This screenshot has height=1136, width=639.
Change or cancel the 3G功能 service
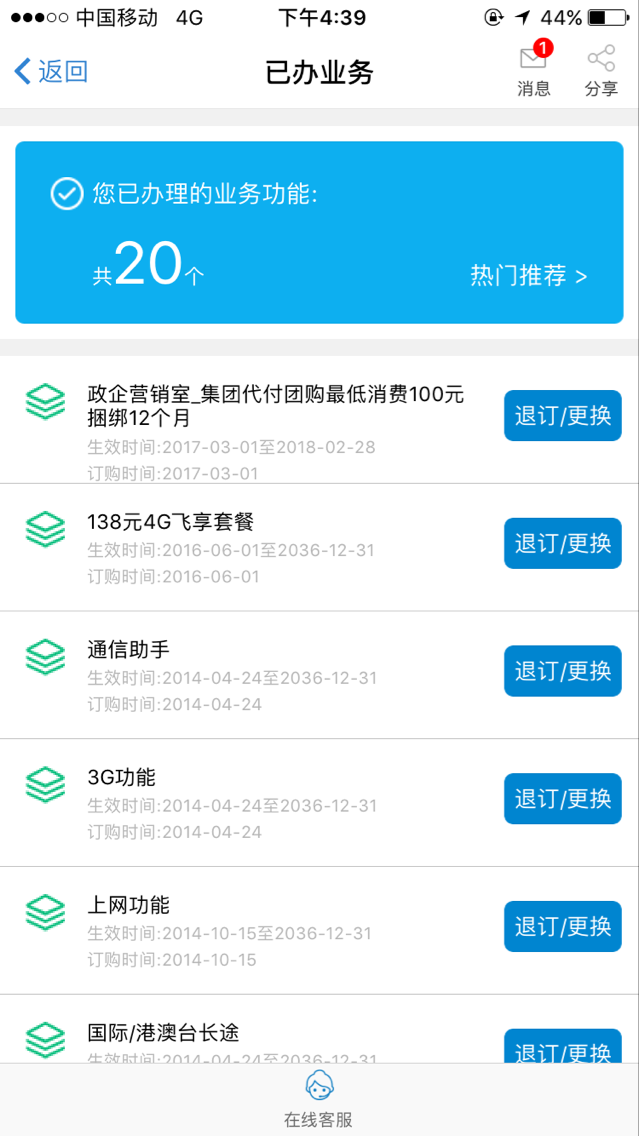pyautogui.click(x=562, y=798)
